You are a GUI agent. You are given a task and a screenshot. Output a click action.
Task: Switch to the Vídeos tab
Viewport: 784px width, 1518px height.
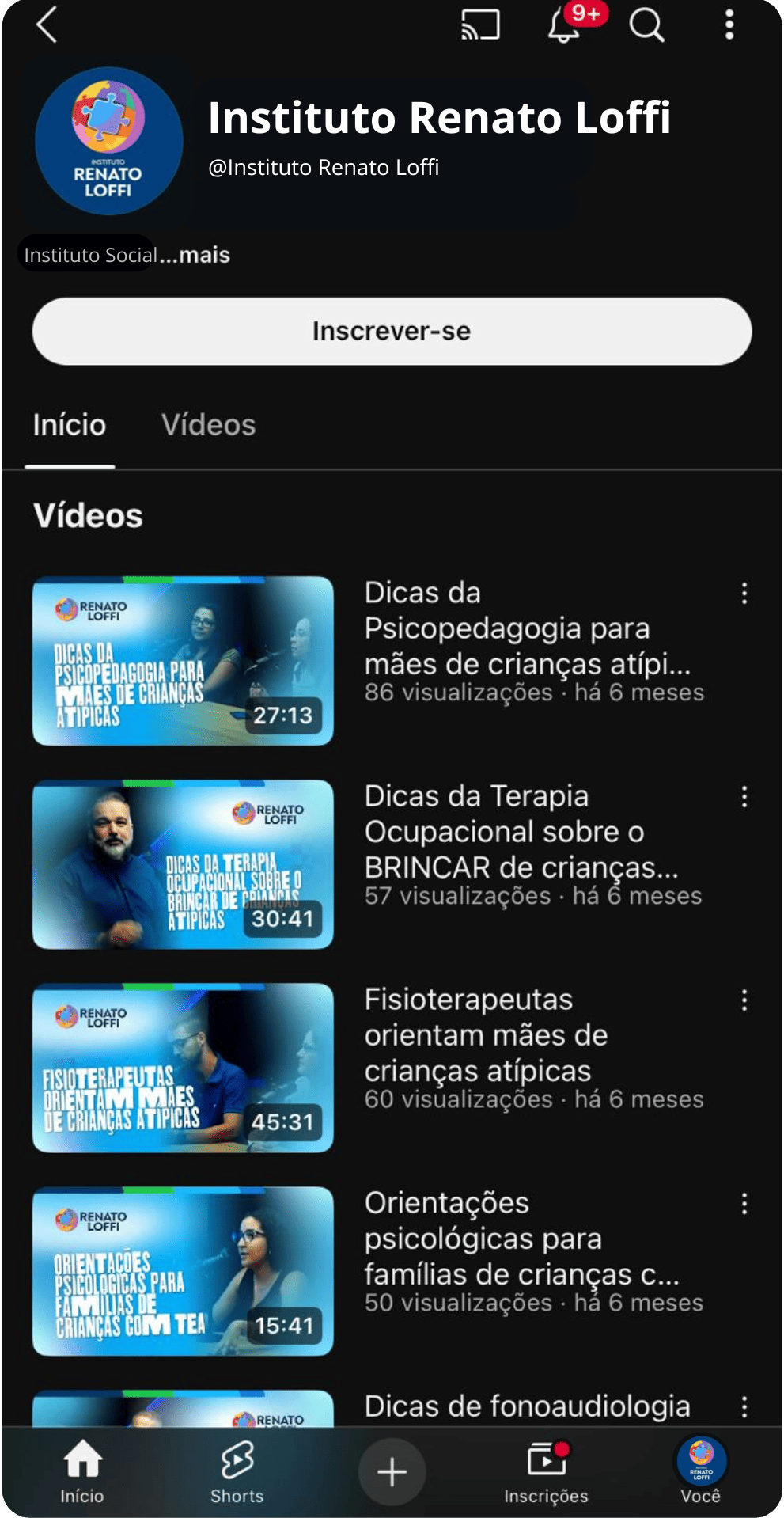point(209,425)
